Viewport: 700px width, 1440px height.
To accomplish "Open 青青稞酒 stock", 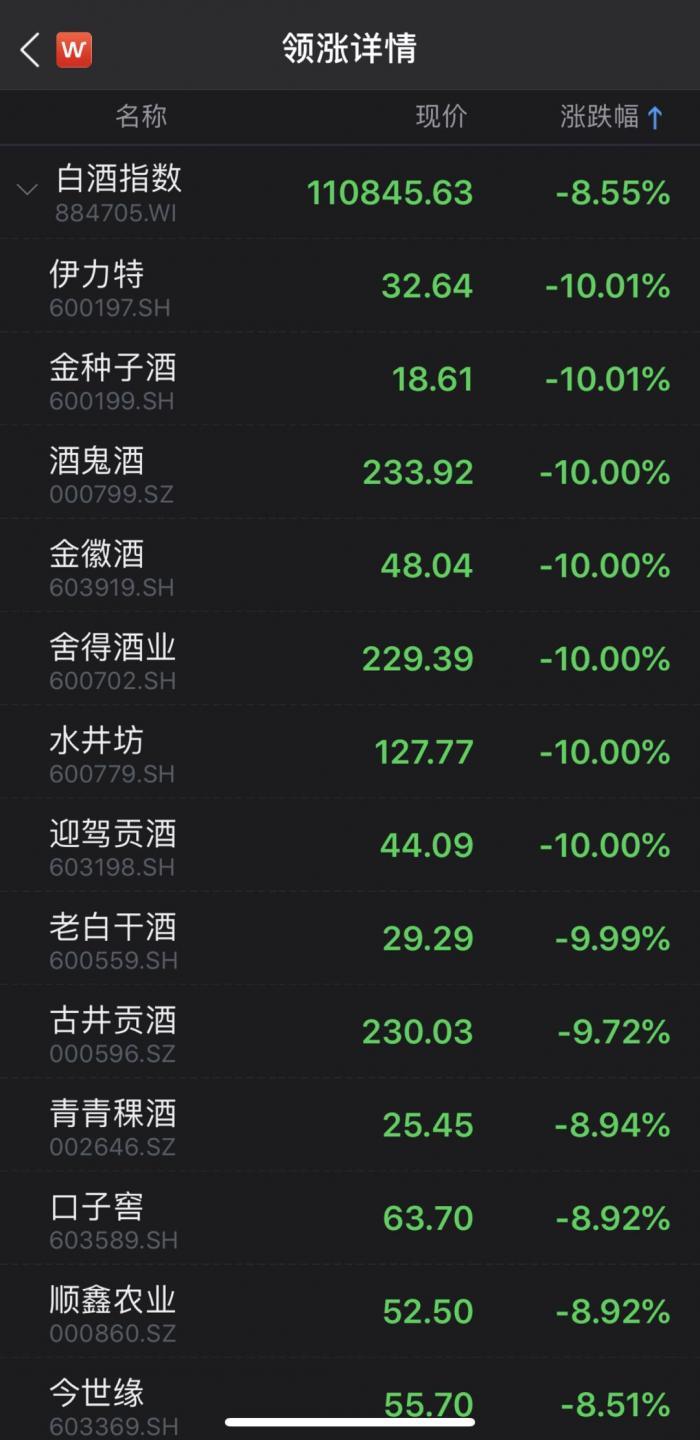I will pos(350,1124).
